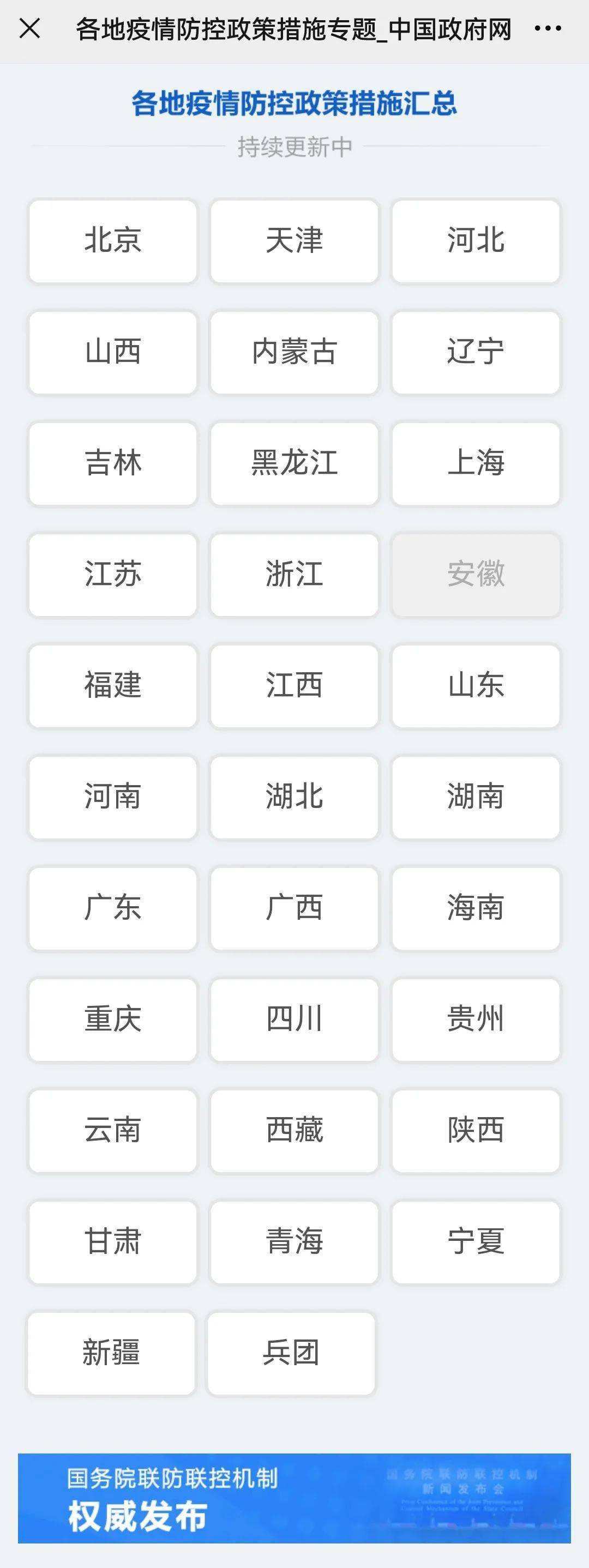Open the more options ellipsis menu

pos(548,27)
